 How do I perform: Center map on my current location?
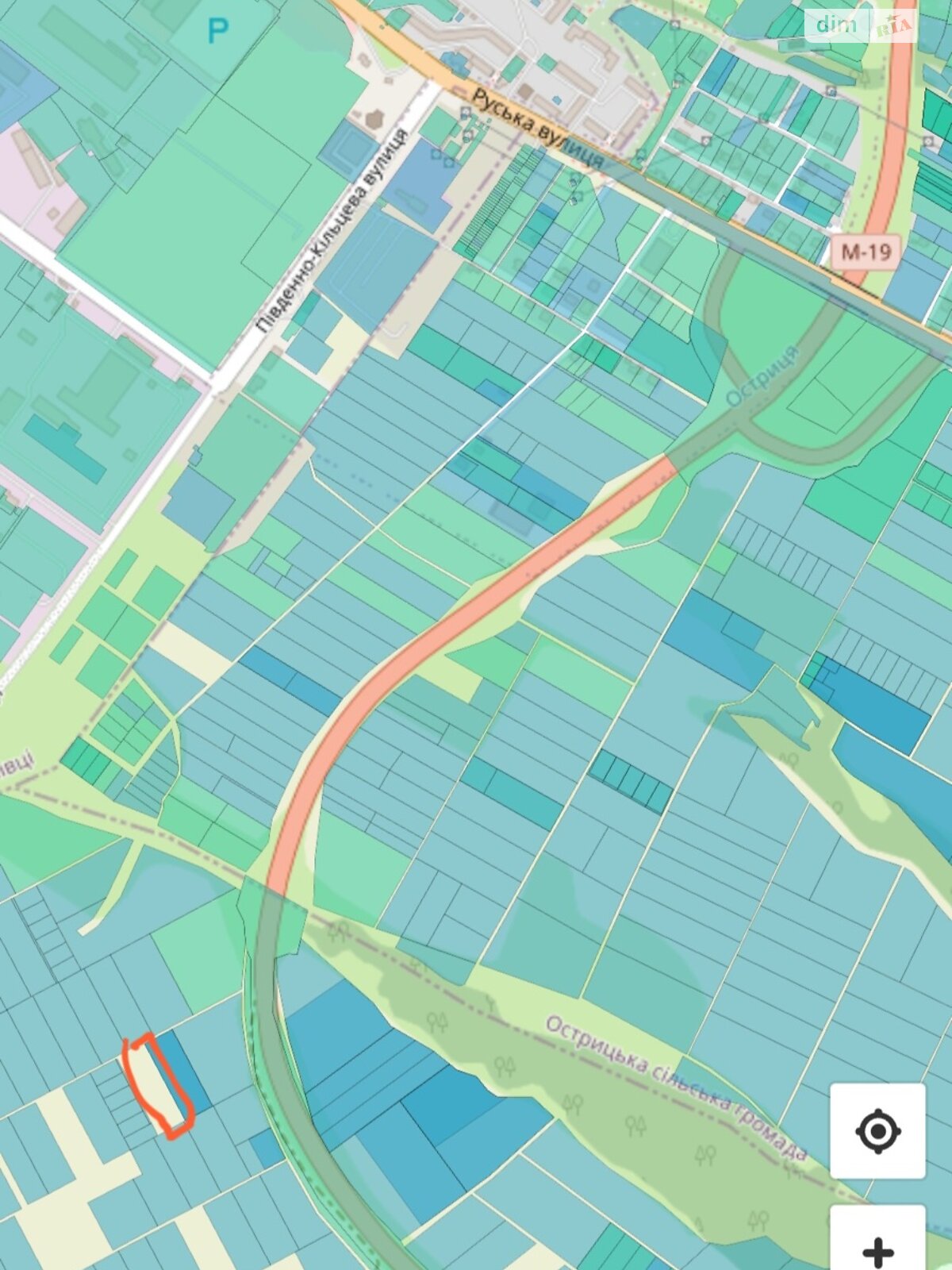(x=877, y=1130)
